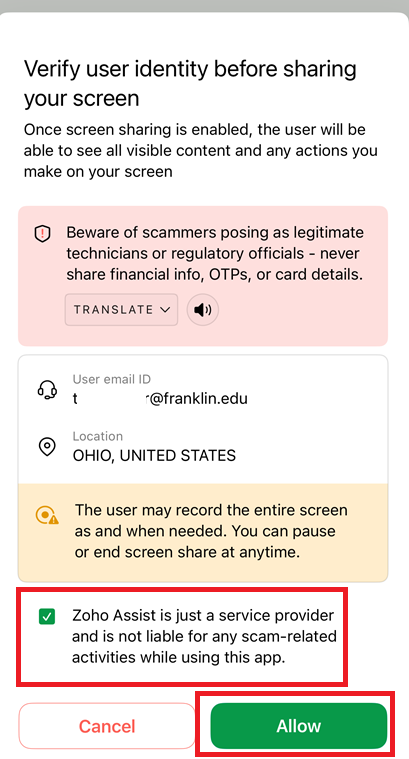Viewport: 409px width, 759px height.
Task: Uncheck the Zoho Assist liability checkbox
Action: (47, 617)
